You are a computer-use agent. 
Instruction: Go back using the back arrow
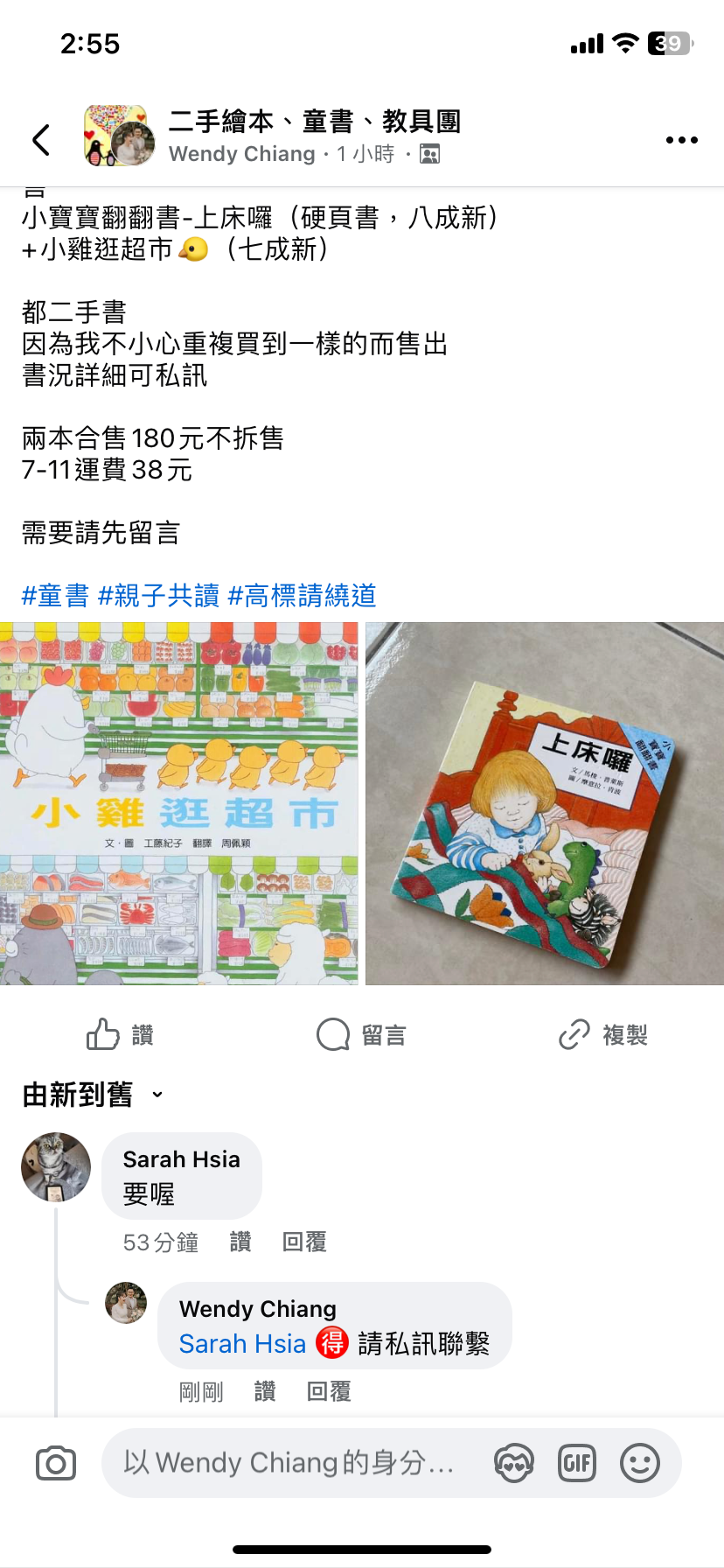(x=41, y=140)
